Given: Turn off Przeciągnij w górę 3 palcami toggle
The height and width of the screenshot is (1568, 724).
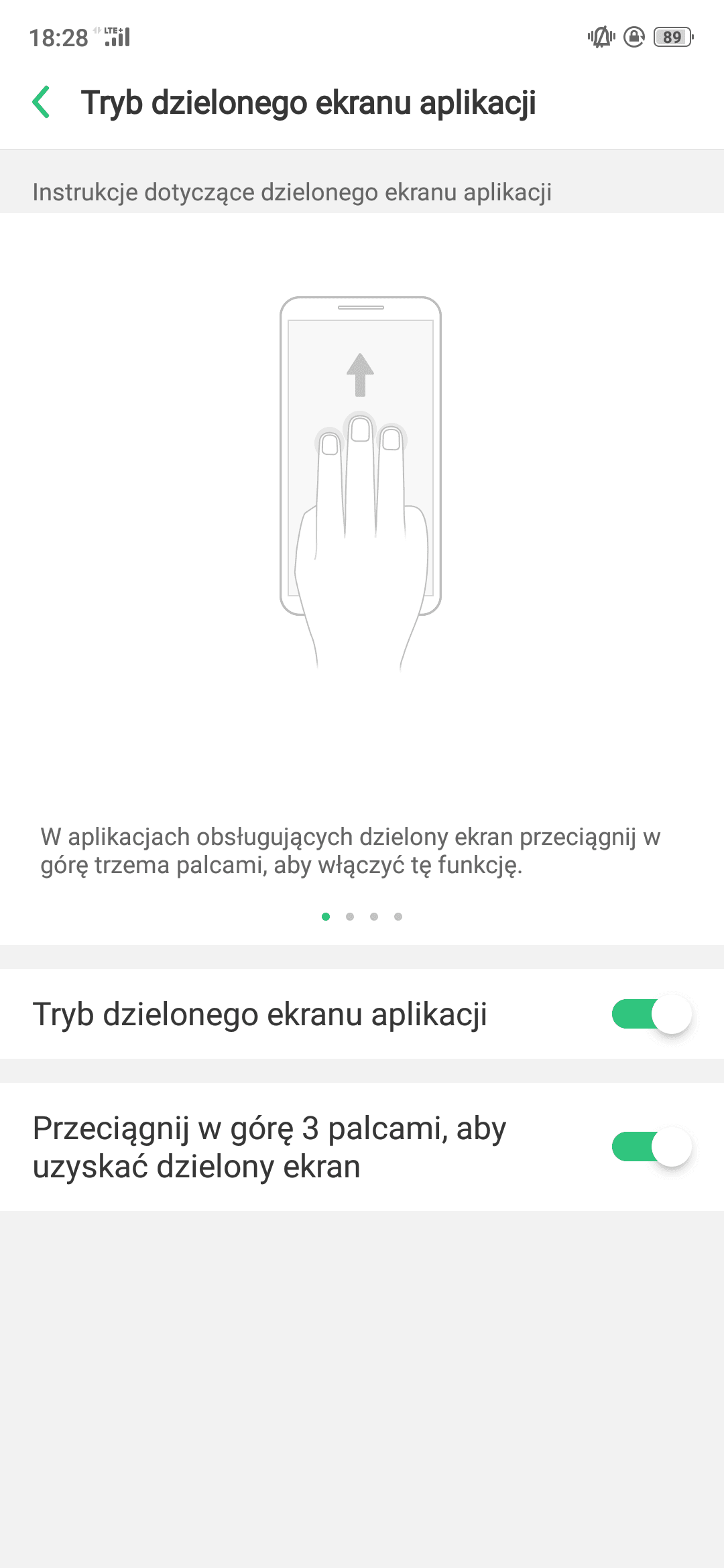Looking at the screenshot, I should 651,1147.
